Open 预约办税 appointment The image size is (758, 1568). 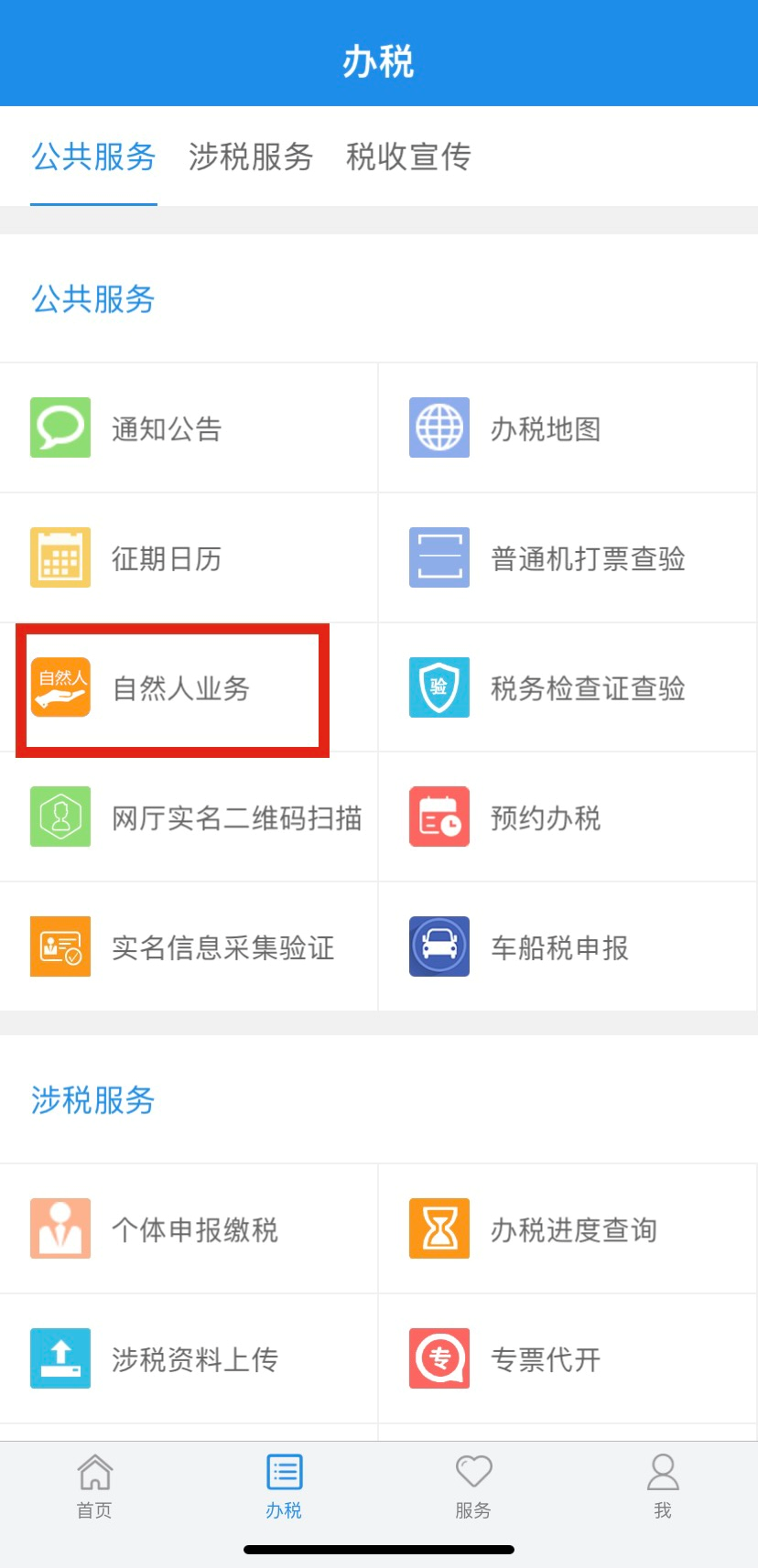[568, 817]
